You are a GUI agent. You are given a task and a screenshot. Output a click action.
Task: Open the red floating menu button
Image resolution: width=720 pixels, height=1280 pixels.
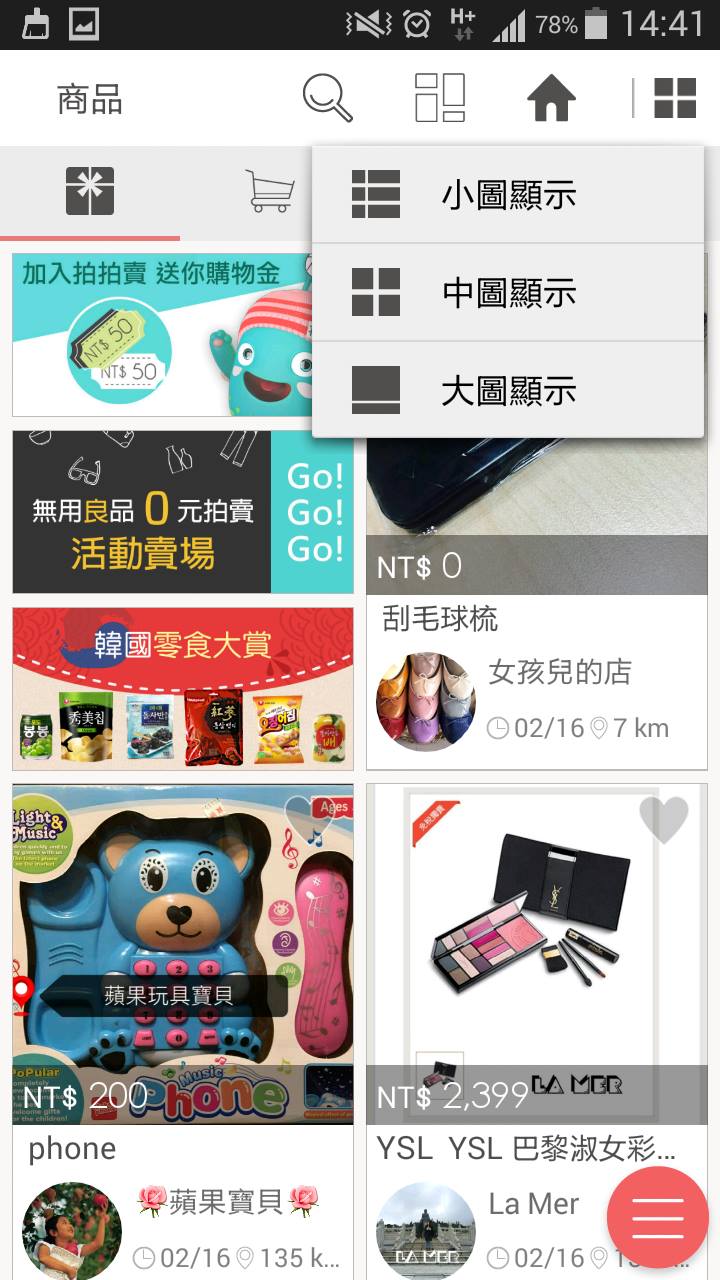(657, 1217)
